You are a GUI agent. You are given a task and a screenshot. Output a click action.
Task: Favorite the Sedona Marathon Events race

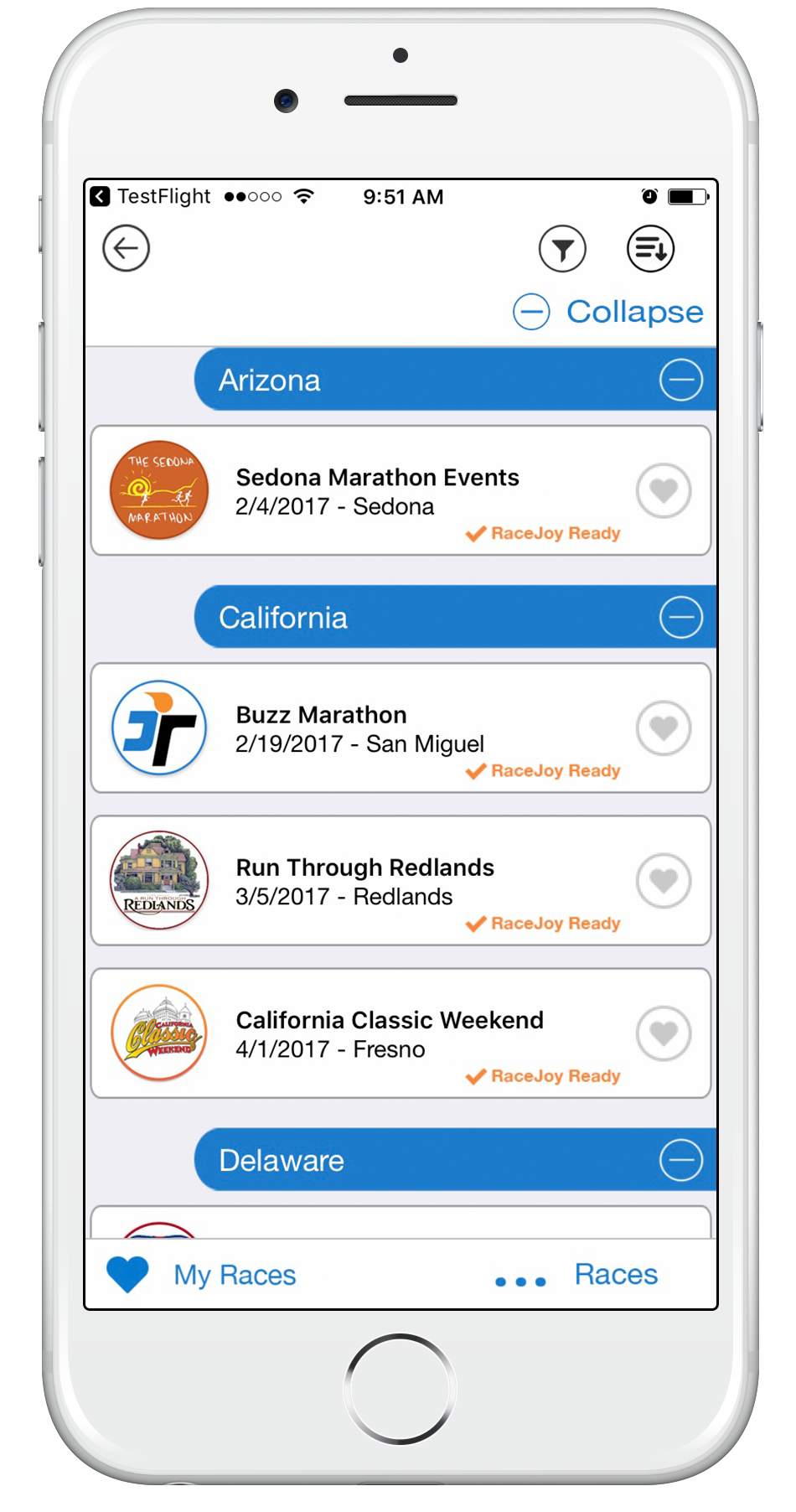coord(664,490)
